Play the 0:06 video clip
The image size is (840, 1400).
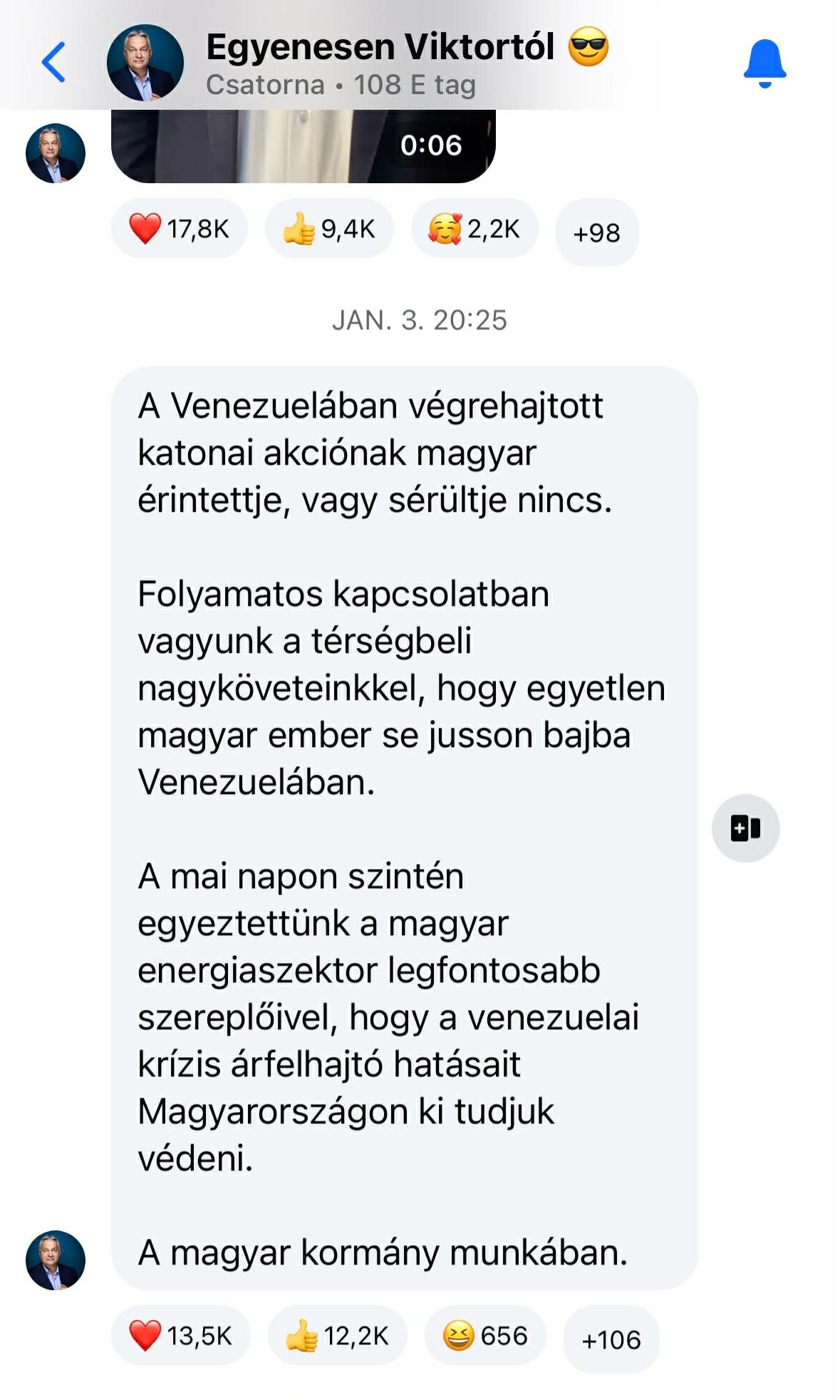tap(303, 147)
